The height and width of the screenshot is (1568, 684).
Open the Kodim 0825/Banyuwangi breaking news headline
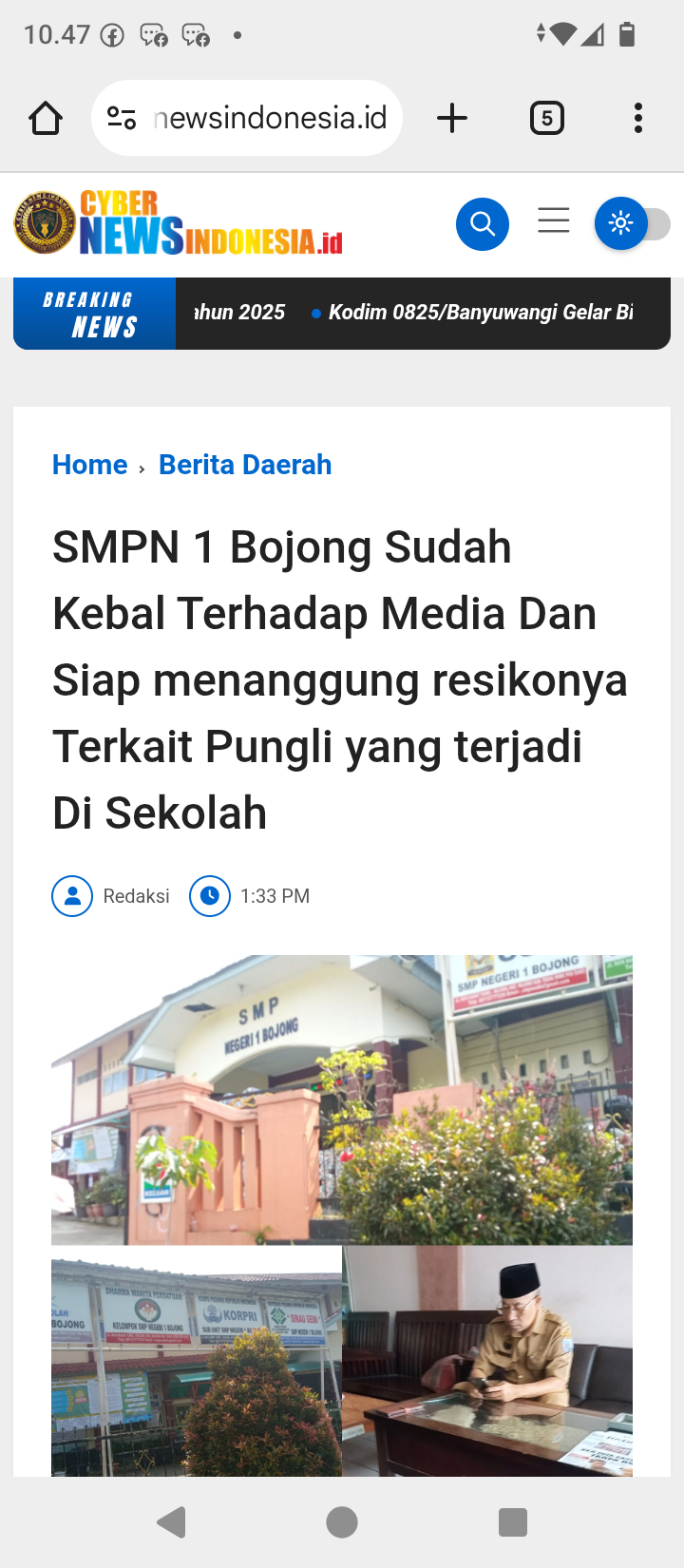[x=480, y=313]
